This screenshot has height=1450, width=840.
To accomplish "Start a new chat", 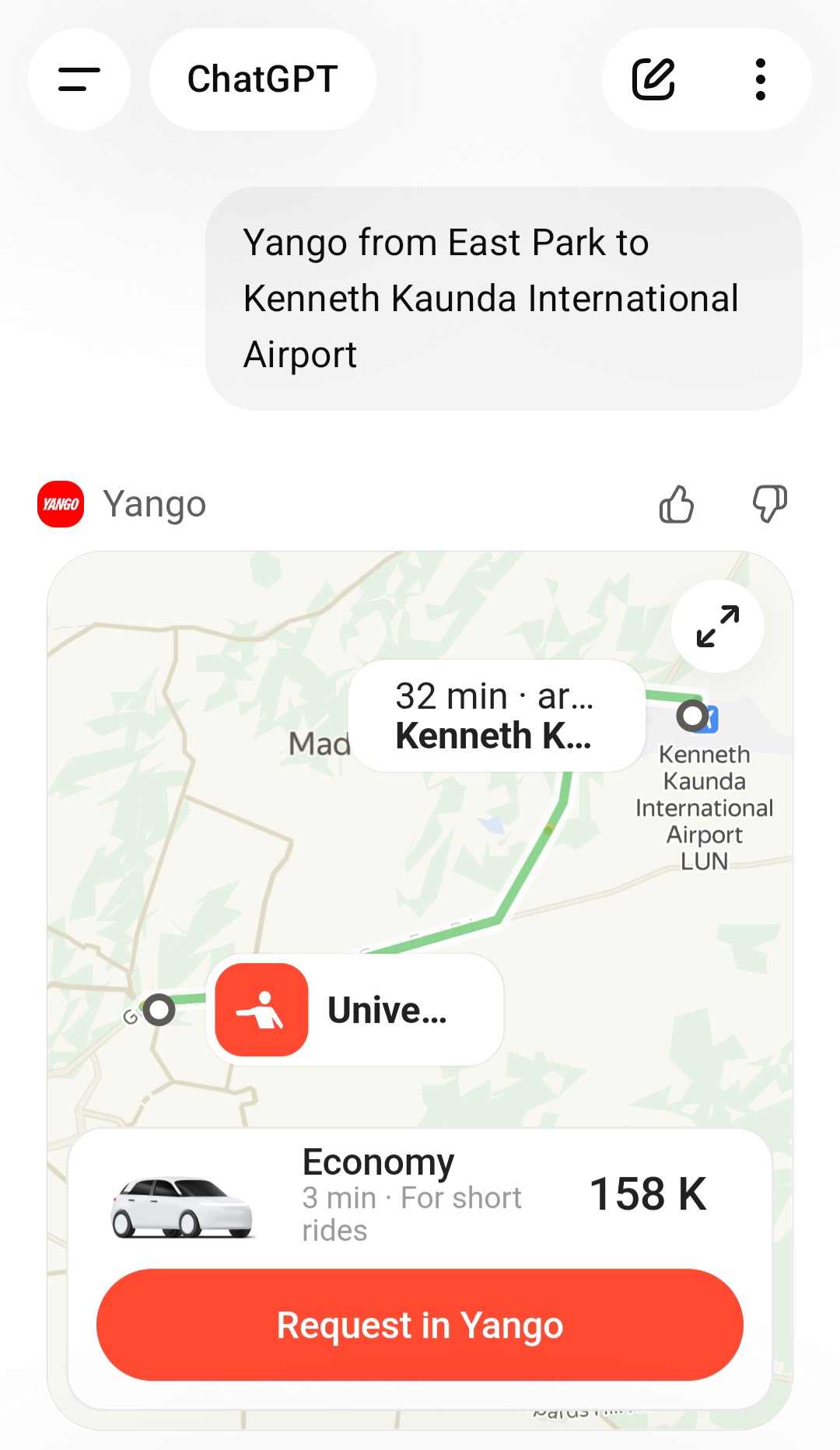I will (x=653, y=79).
